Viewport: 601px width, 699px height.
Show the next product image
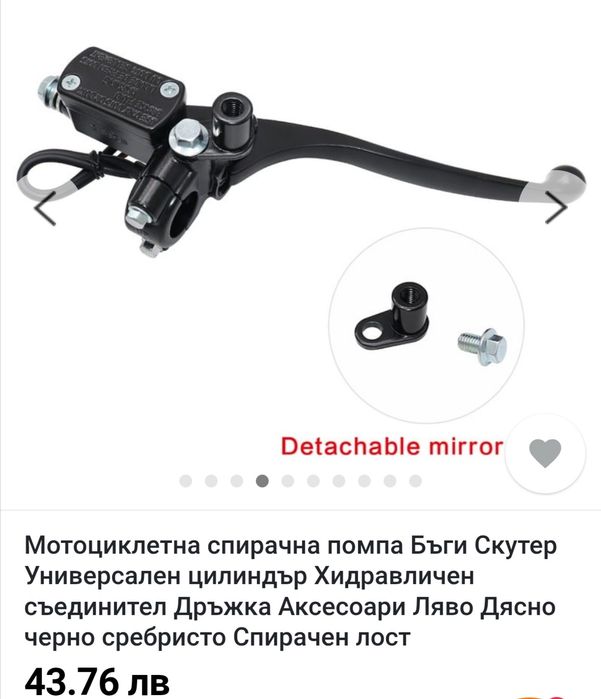click(556, 208)
